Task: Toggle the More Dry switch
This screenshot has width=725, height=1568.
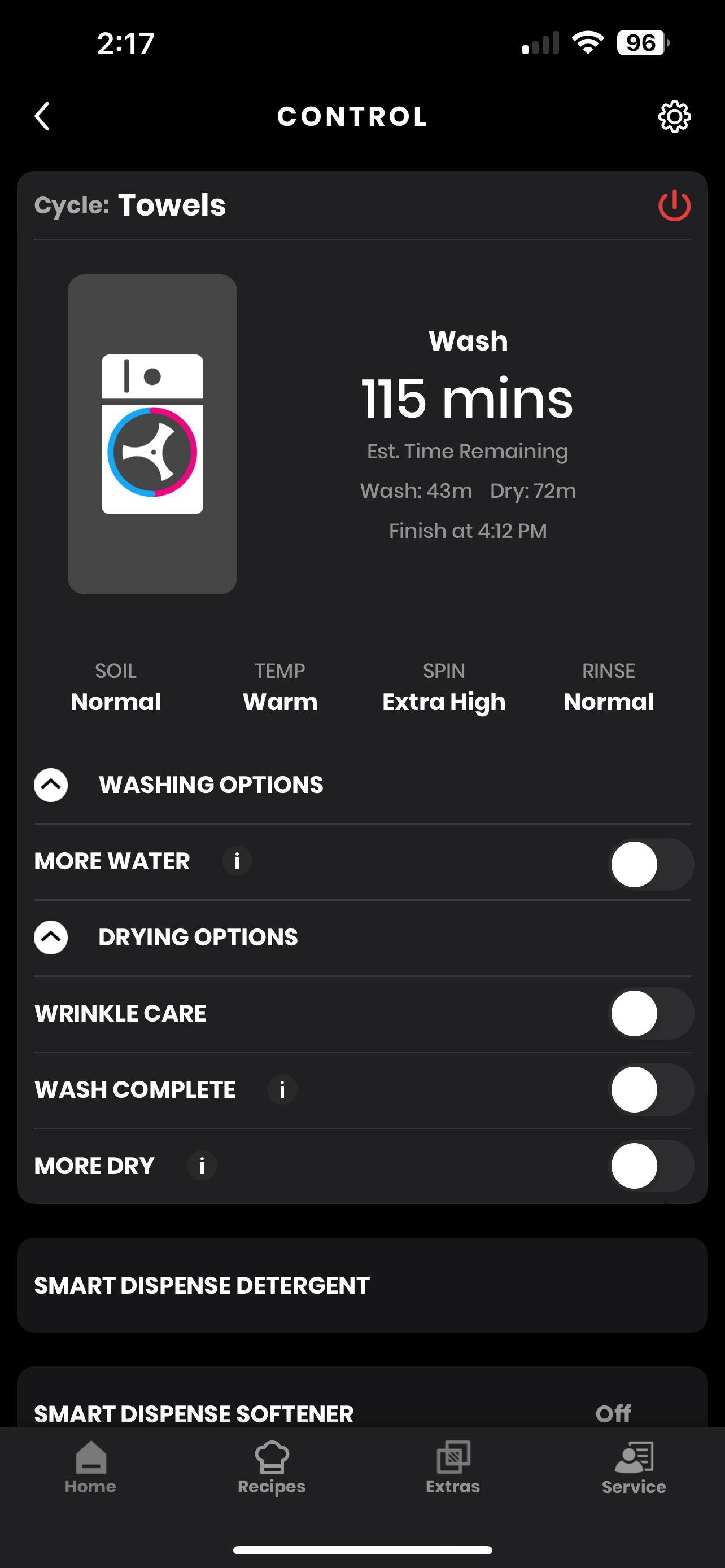Action: tap(650, 1166)
